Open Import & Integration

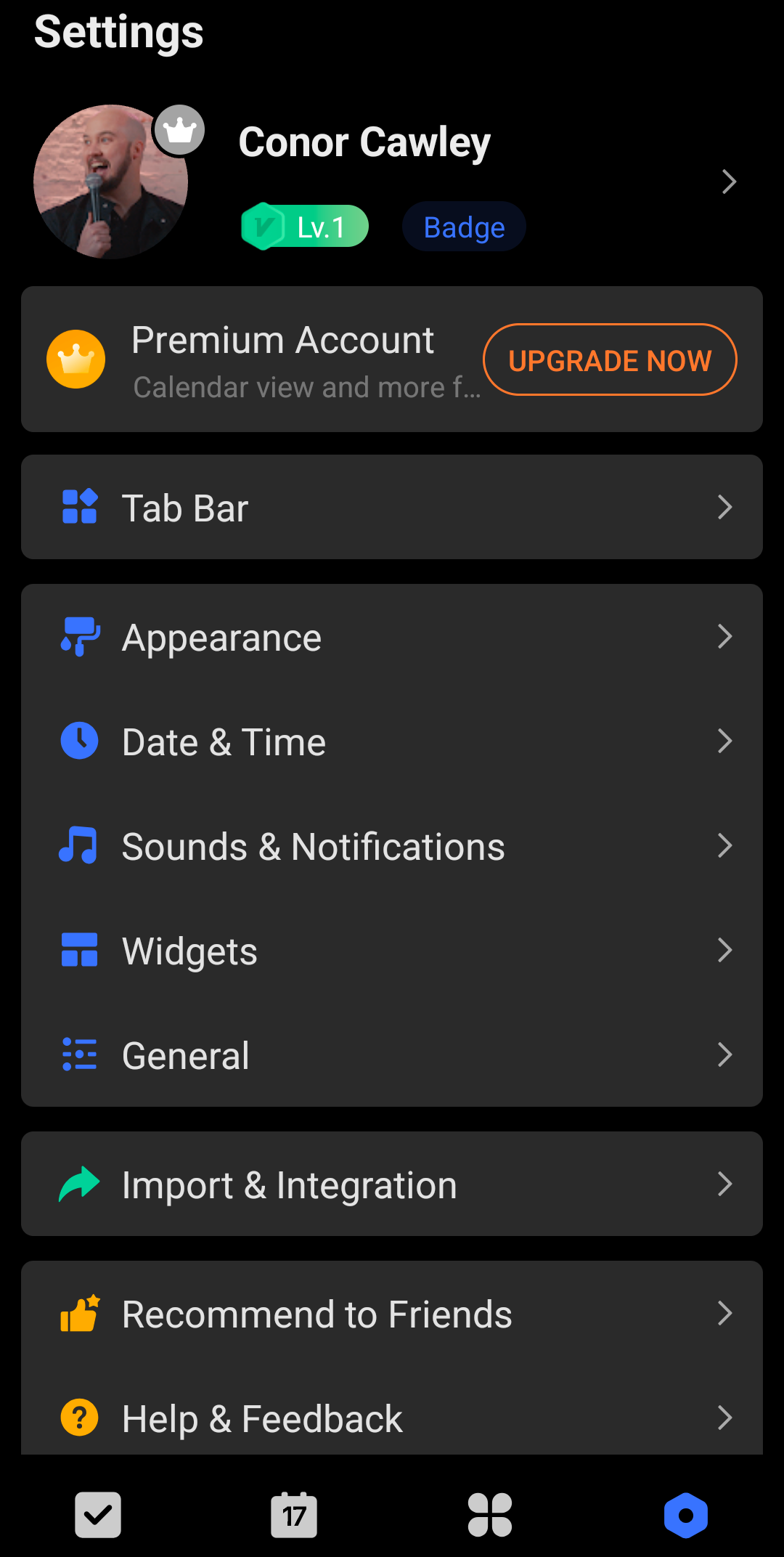[x=392, y=1184]
